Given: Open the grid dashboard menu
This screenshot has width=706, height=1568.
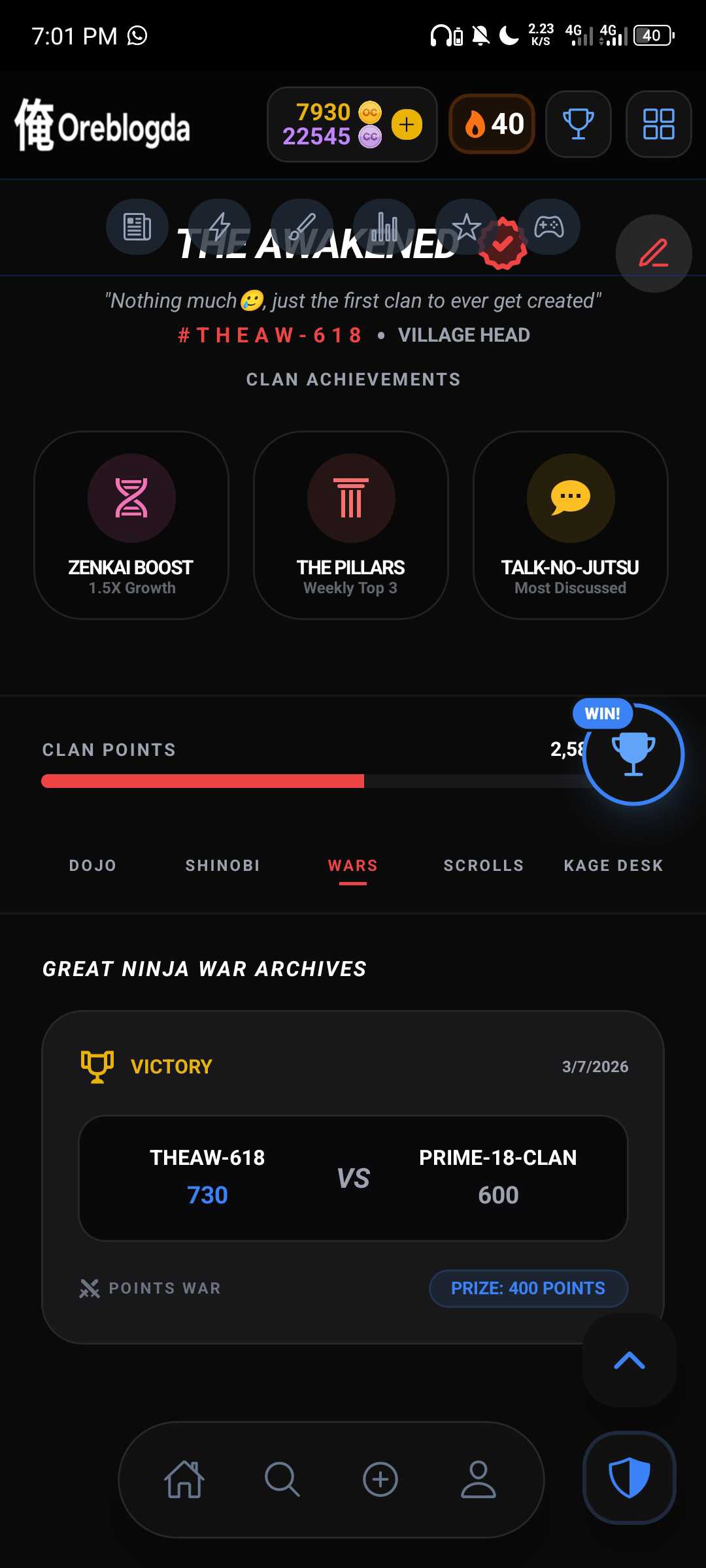Looking at the screenshot, I should coord(658,124).
